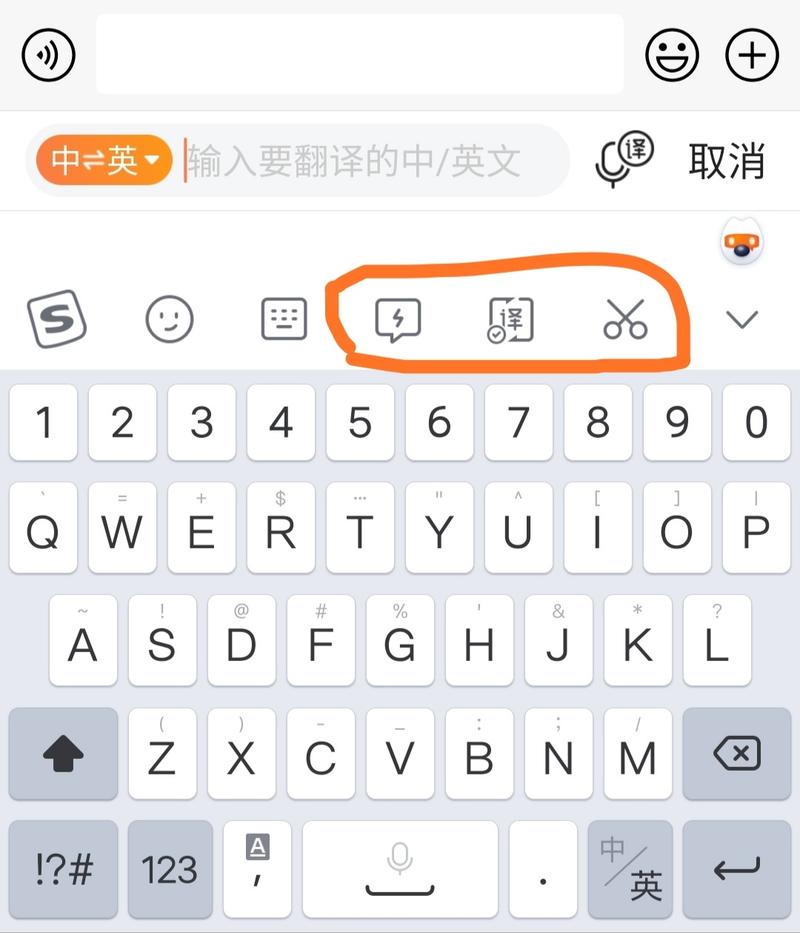
Task: Start voice translation with the mic-译 icon
Action: (x=622, y=158)
